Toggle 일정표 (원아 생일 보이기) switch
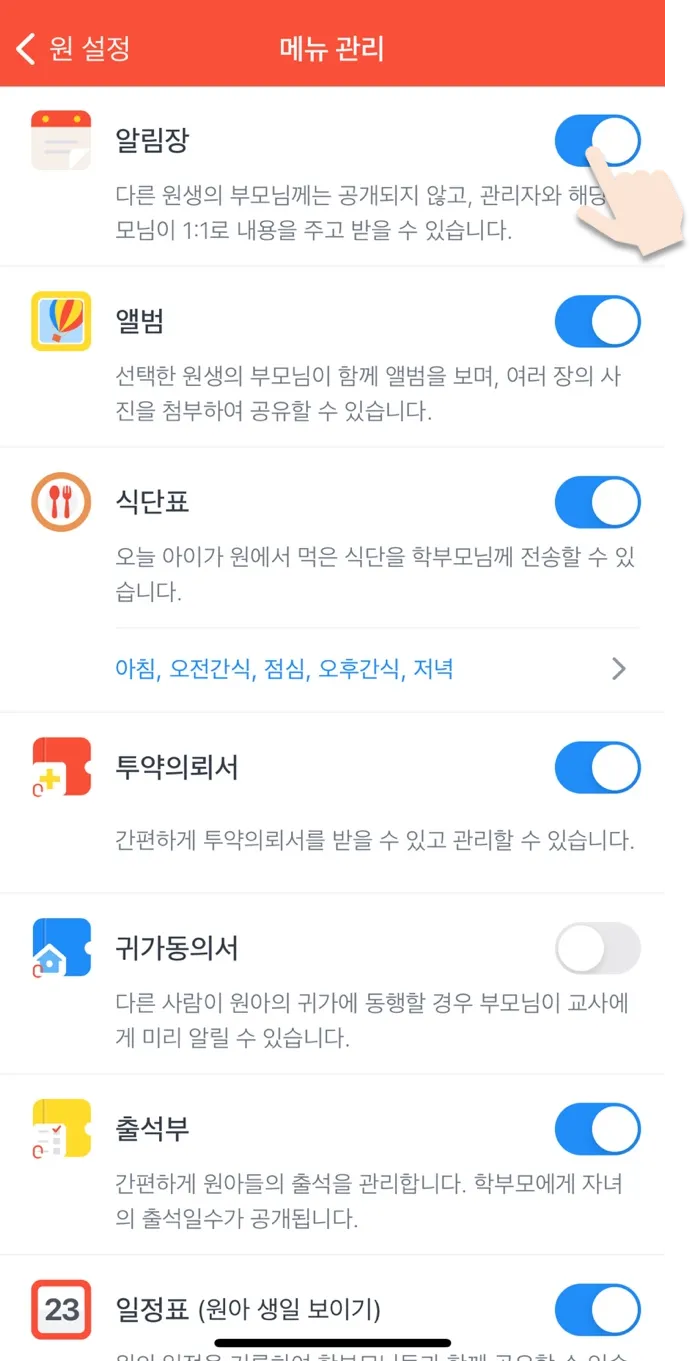693x1361 pixels. pyautogui.click(x=597, y=1309)
